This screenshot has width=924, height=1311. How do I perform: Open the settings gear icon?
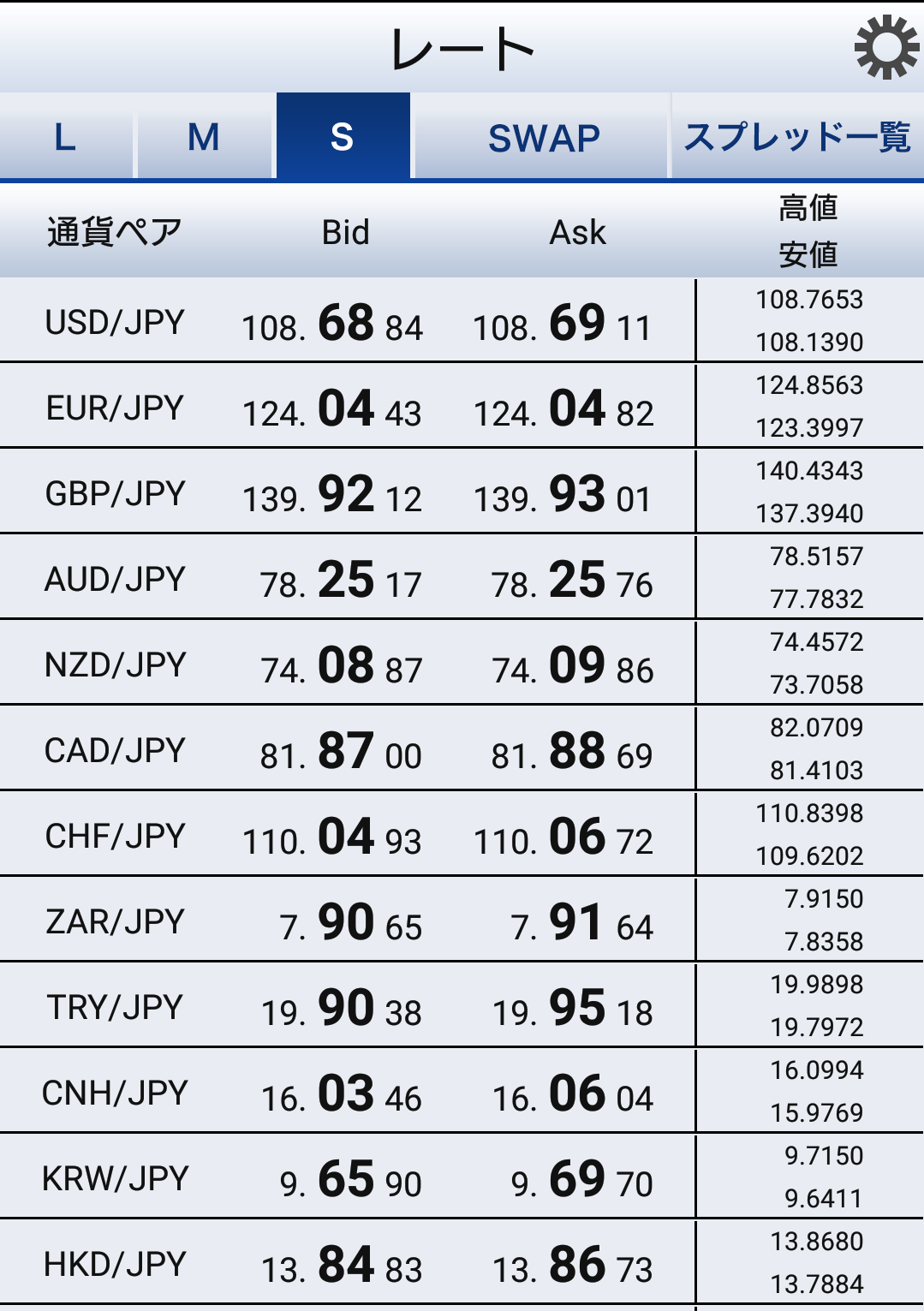tap(886, 47)
